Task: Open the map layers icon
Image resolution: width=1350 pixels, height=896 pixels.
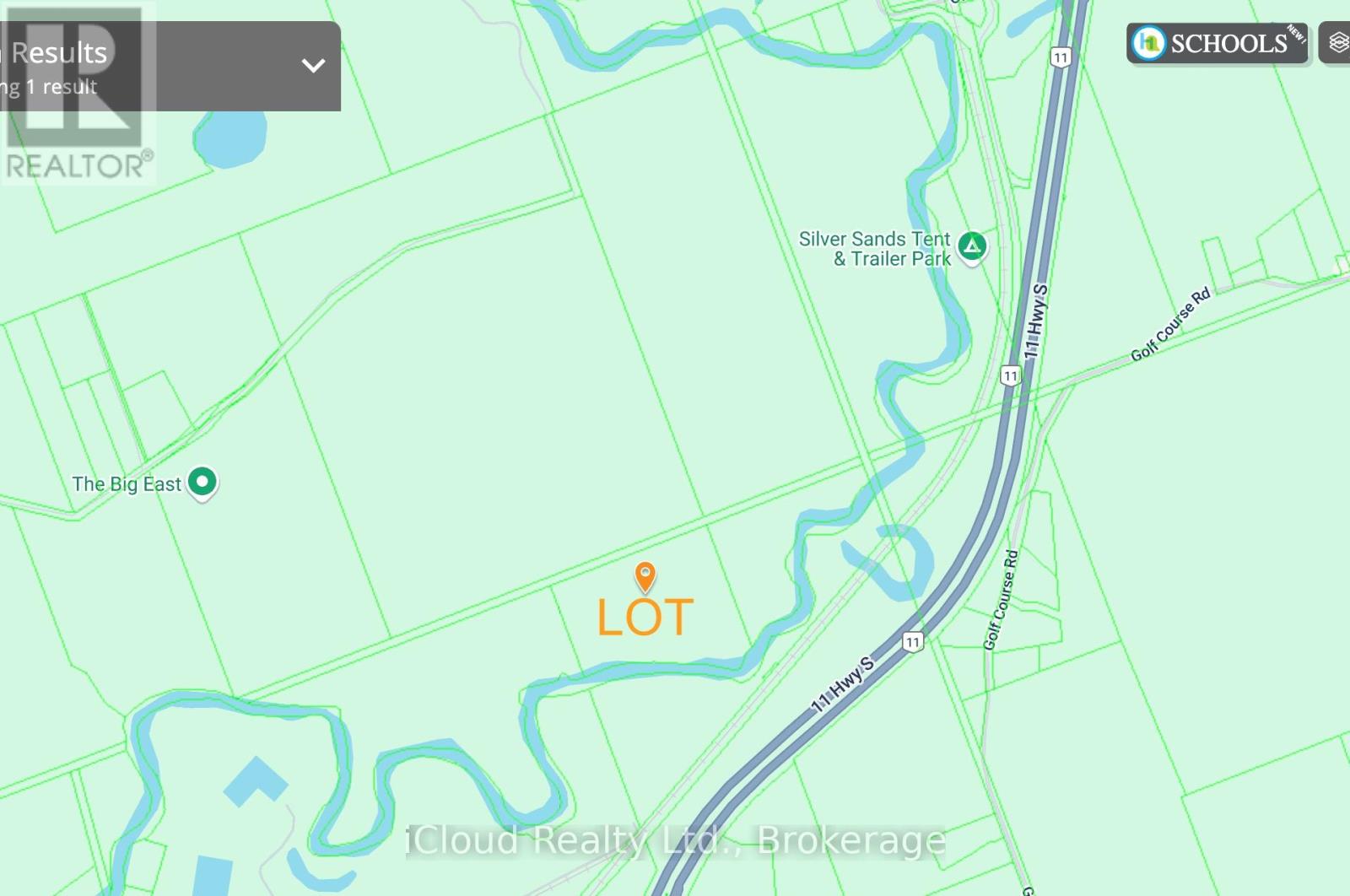Action: pos(1338,43)
